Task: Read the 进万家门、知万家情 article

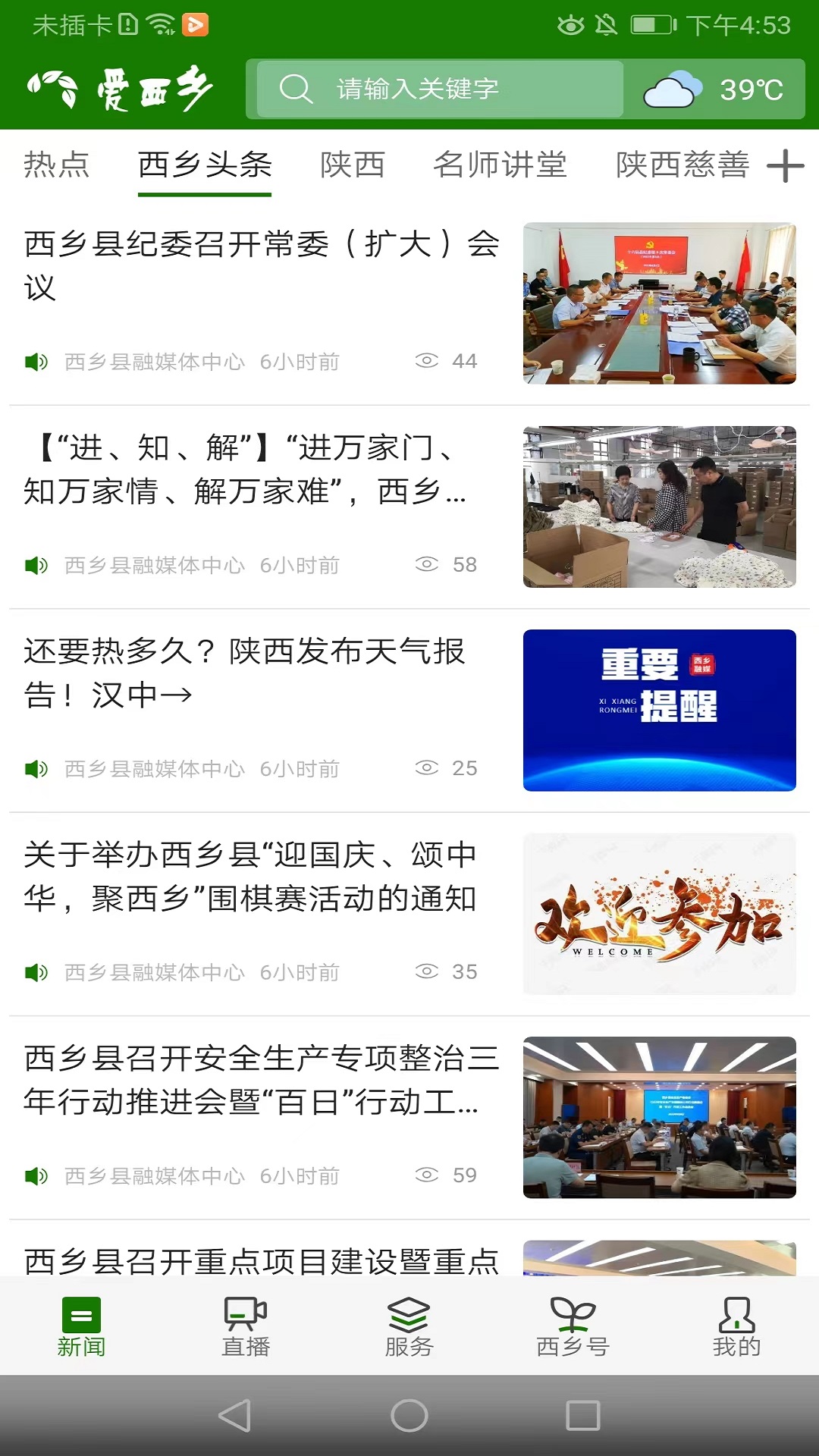Action: [246, 469]
